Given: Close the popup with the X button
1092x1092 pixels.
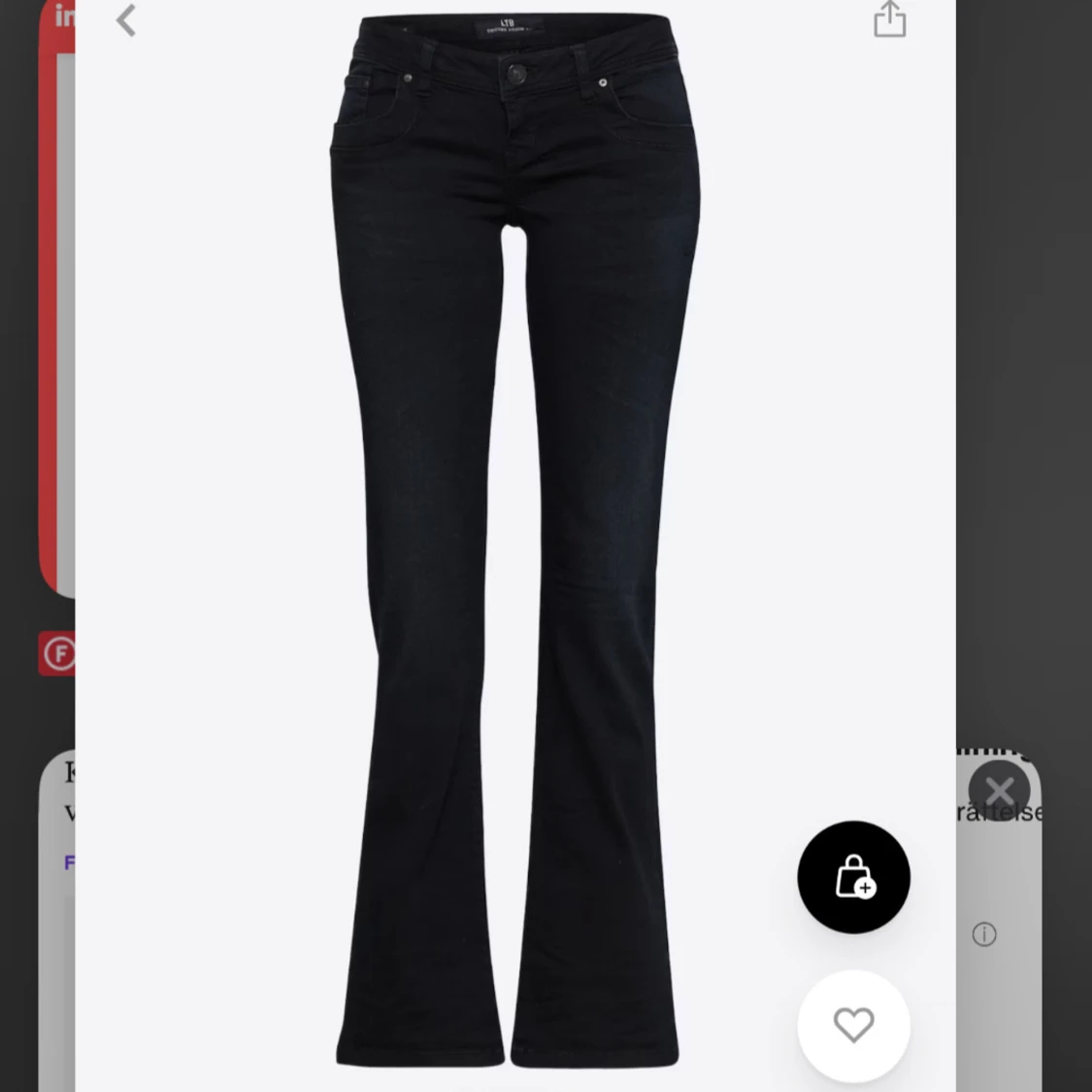Looking at the screenshot, I should tap(999, 792).
